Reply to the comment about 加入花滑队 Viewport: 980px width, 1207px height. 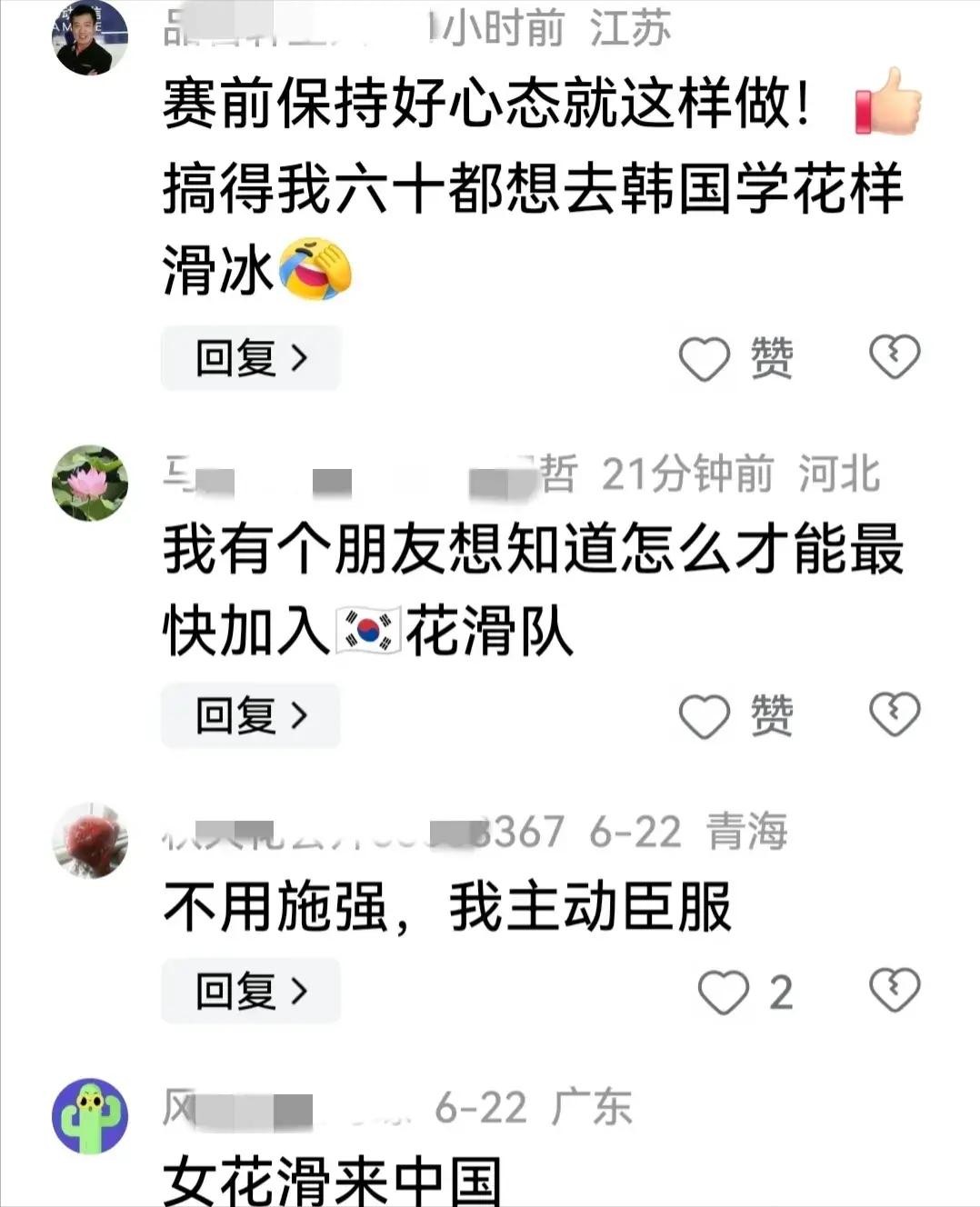(250, 716)
